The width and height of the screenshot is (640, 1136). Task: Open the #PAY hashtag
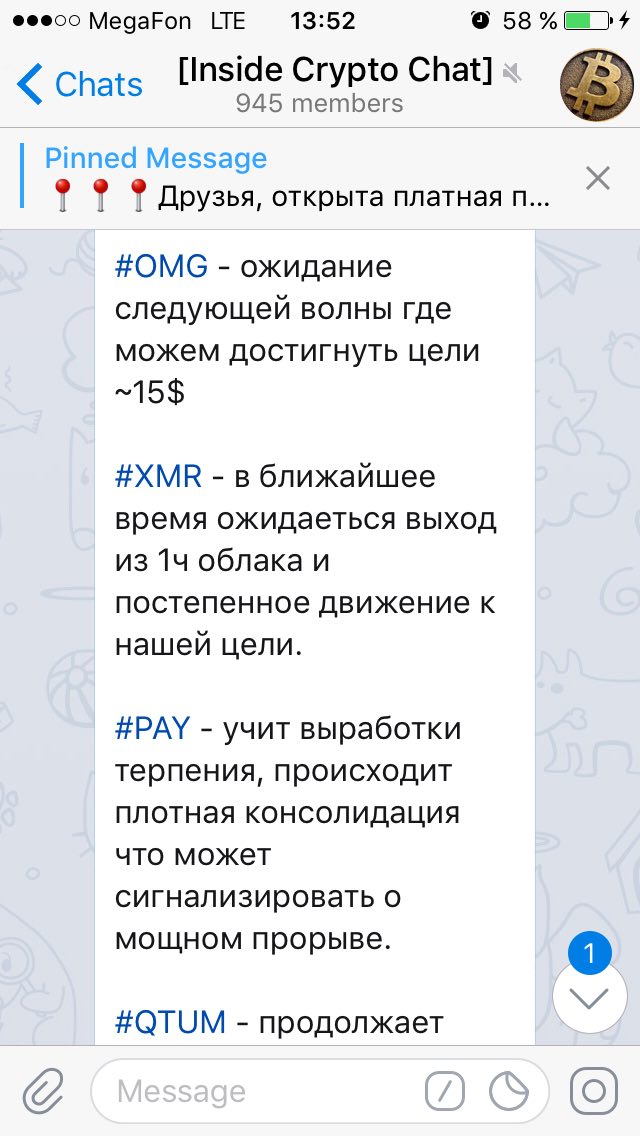[152, 728]
